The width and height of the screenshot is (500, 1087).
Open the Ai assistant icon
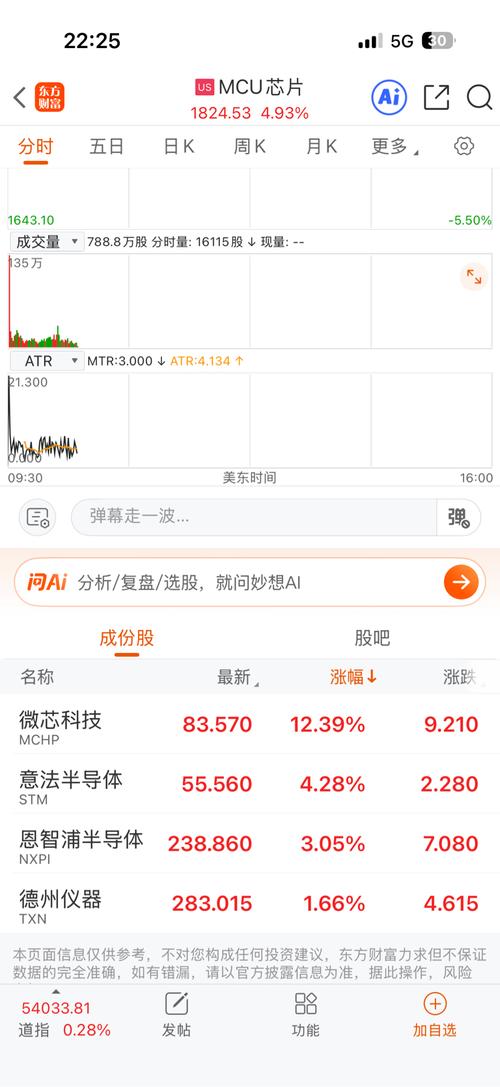pos(389,97)
